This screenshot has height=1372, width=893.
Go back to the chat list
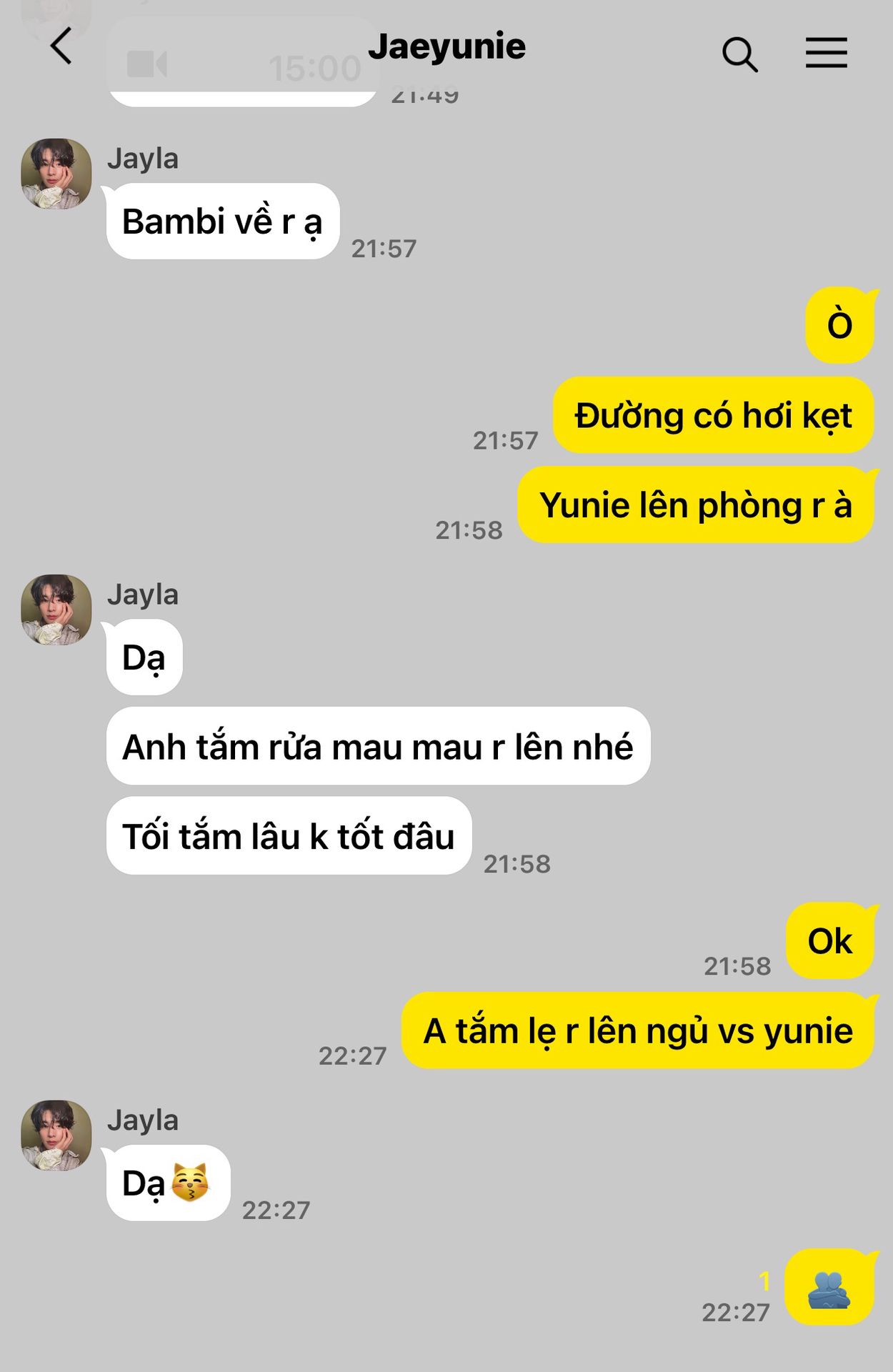[x=61, y=47]
